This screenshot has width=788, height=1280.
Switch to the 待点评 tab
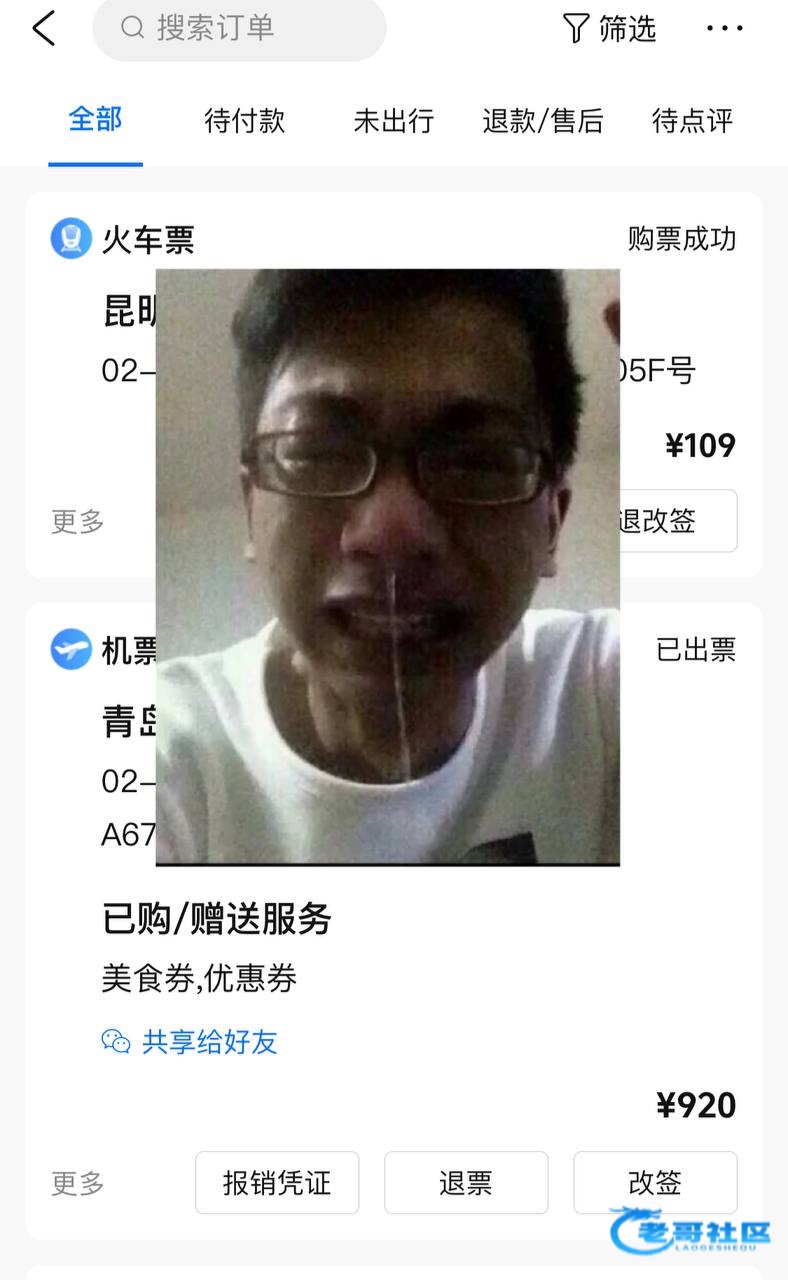[693, 121]
